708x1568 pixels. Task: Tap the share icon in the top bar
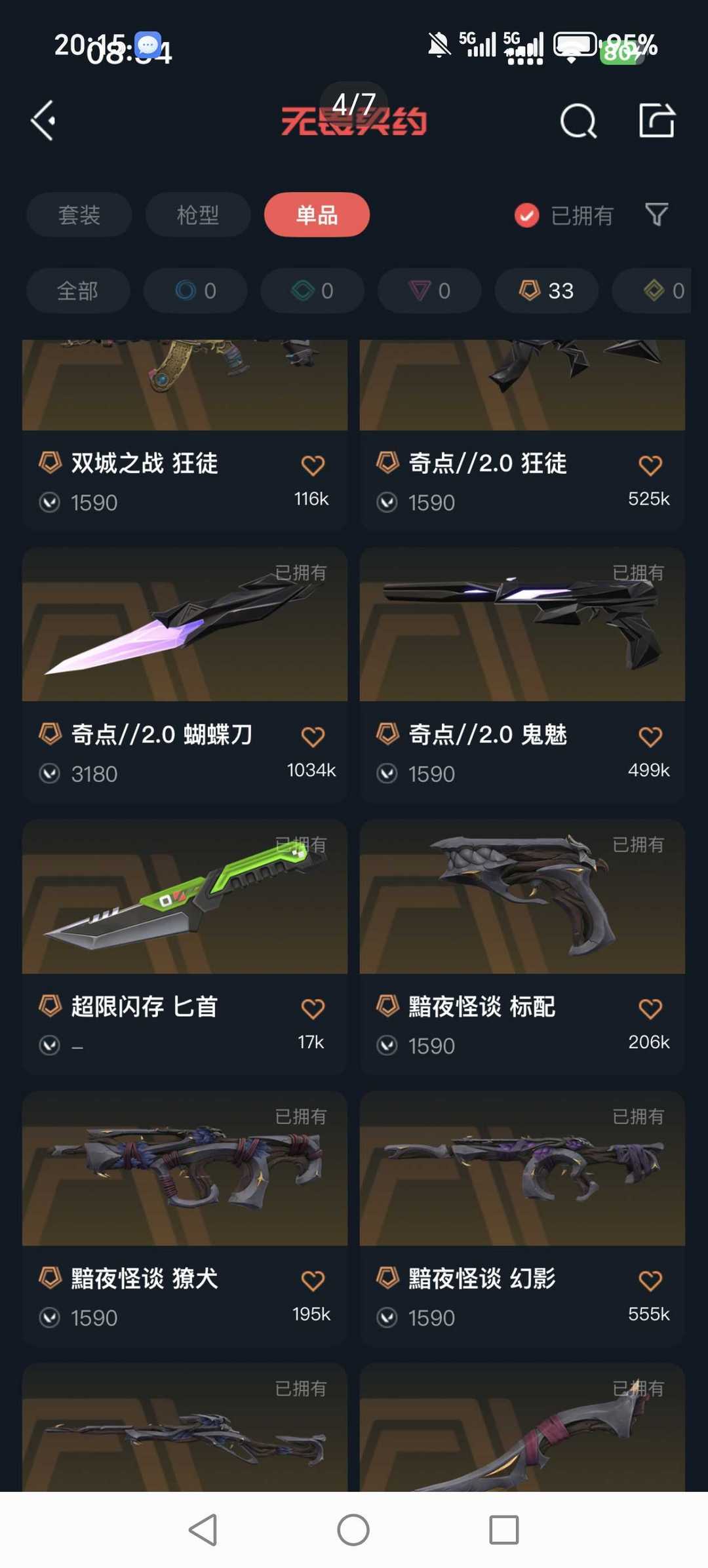pos(656,121)
